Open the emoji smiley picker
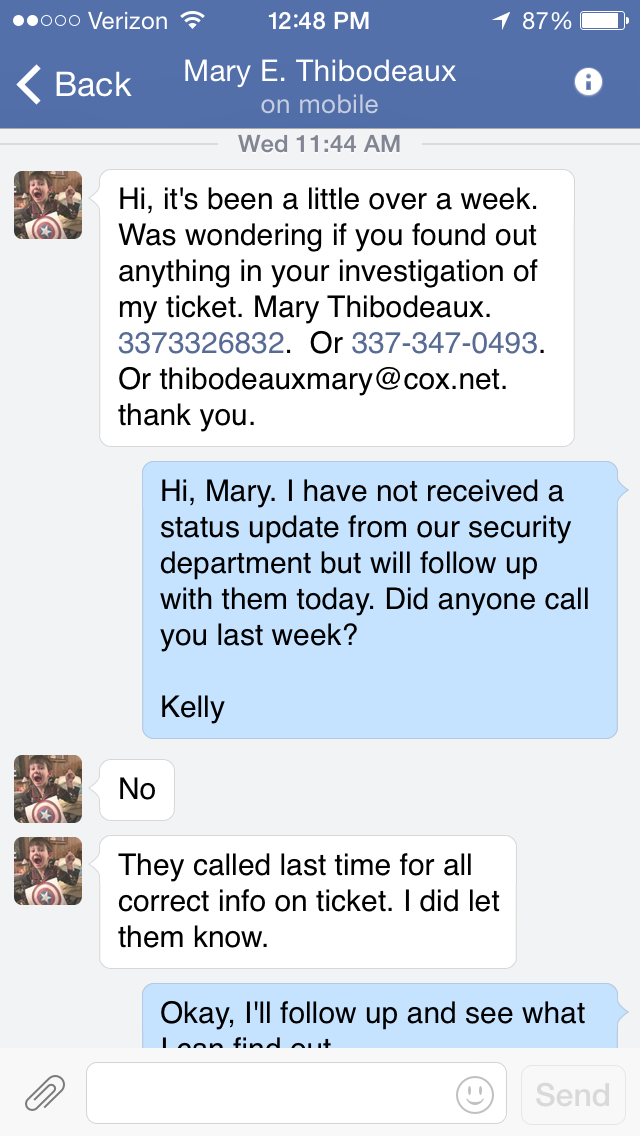 [475, 1094]
